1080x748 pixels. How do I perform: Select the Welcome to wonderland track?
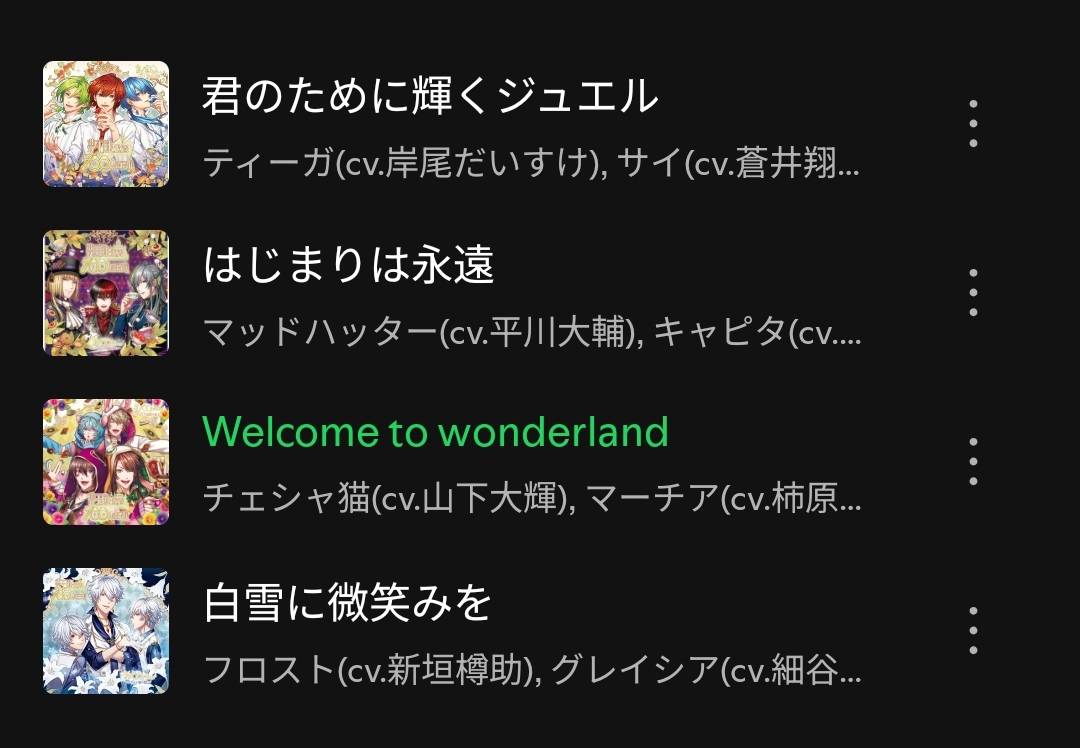click(x=435, y=432)
